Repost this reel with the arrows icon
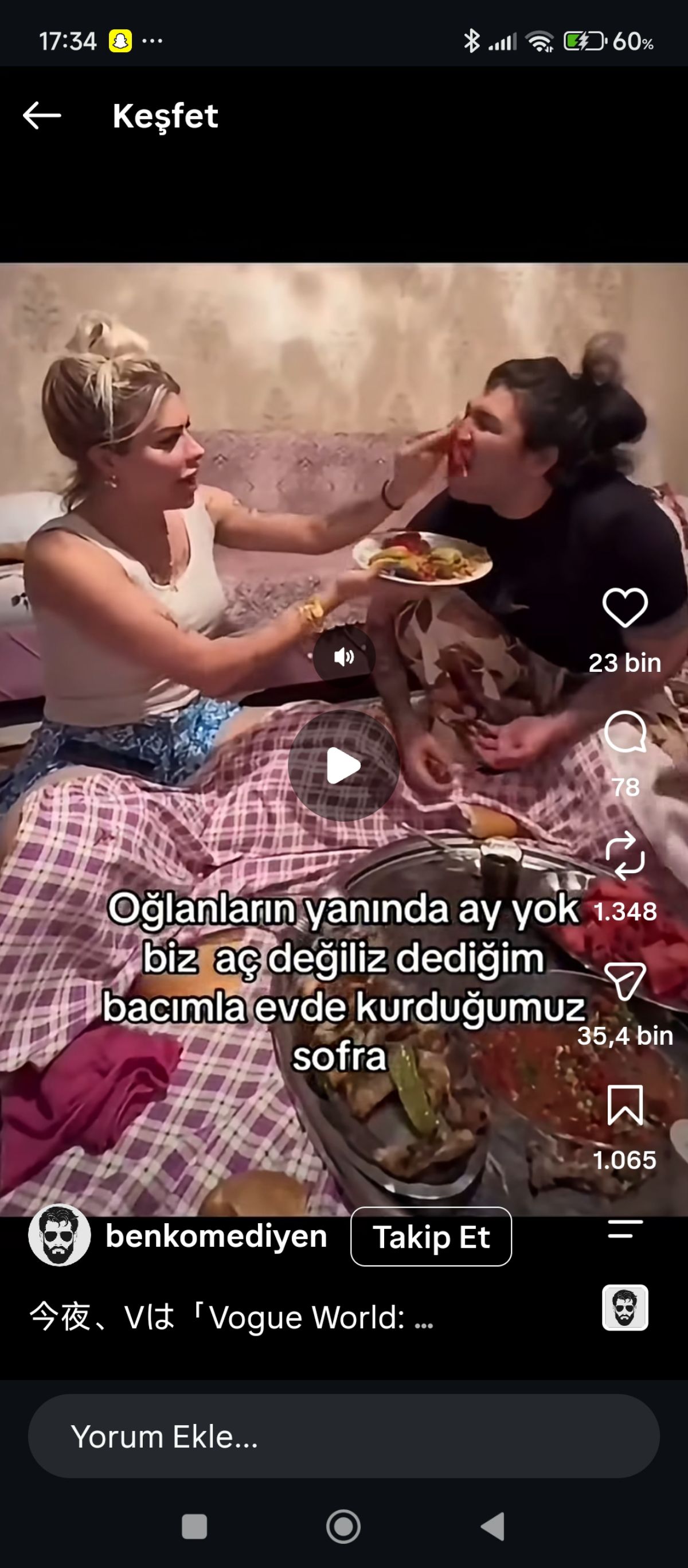This screenshot has width=688, height=1568. (625, 856)
